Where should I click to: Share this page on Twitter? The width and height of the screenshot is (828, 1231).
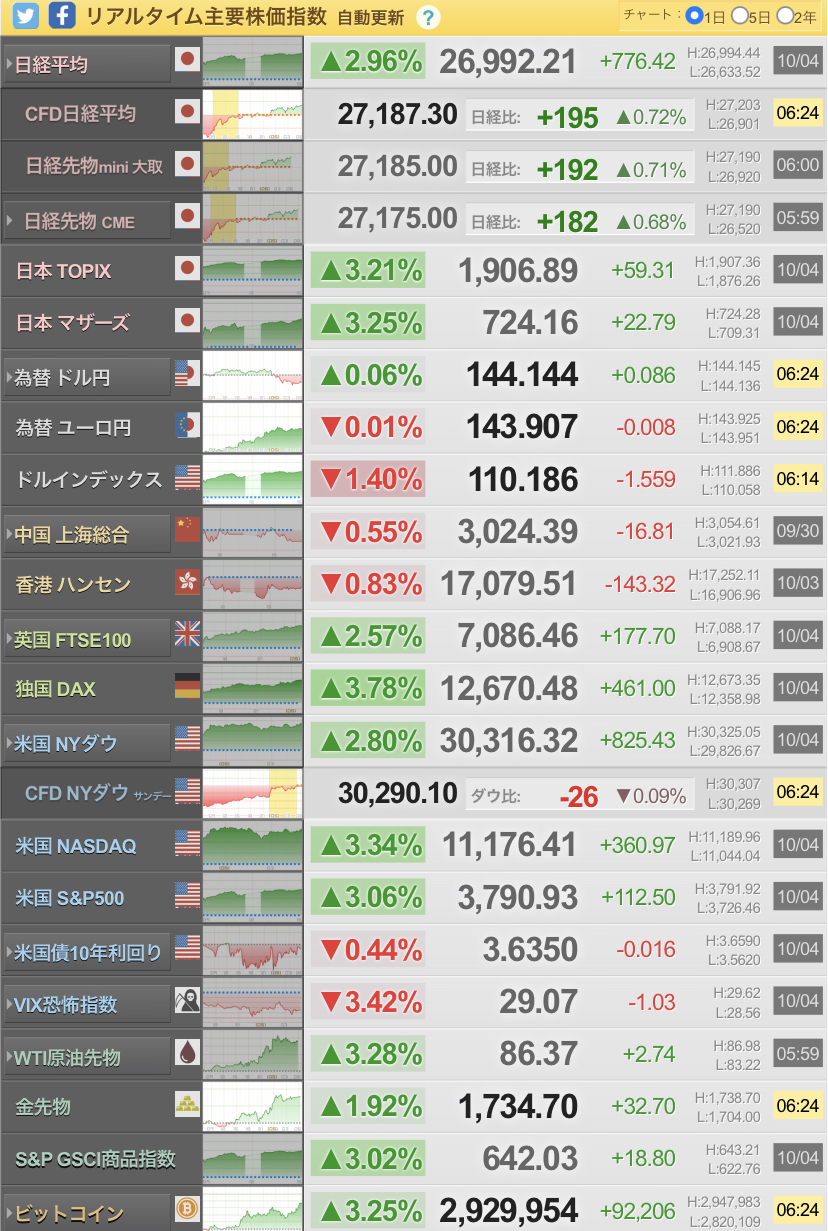(25, 16)
